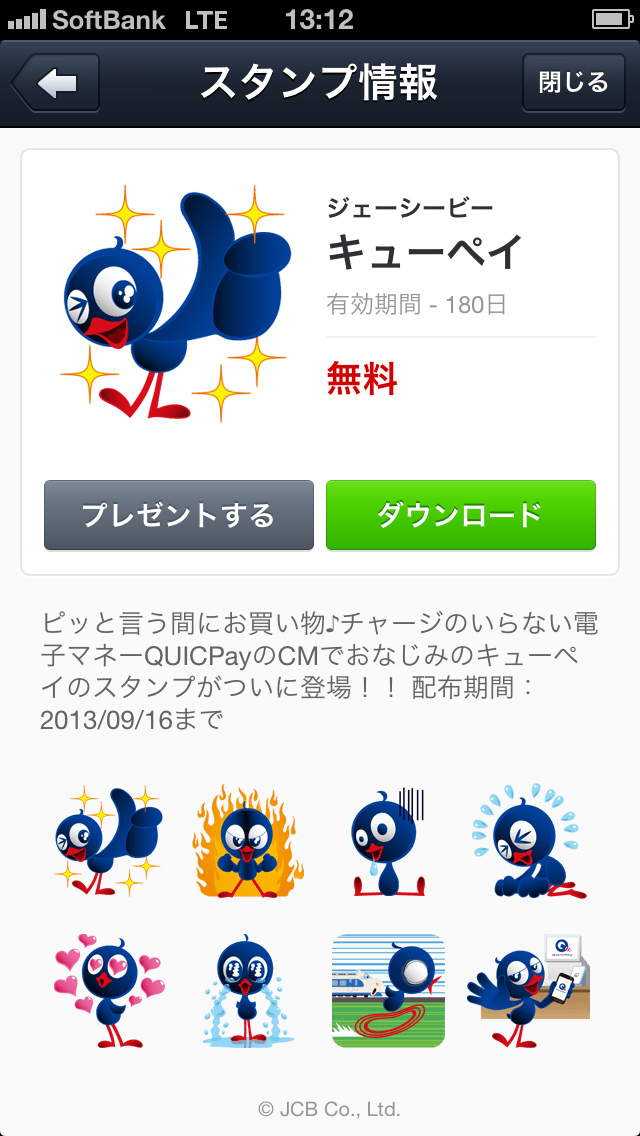Preview the bowing sweat-drops stamp
The height and width of the screenshot is (1136, 640).
click(x=528, y=840)
